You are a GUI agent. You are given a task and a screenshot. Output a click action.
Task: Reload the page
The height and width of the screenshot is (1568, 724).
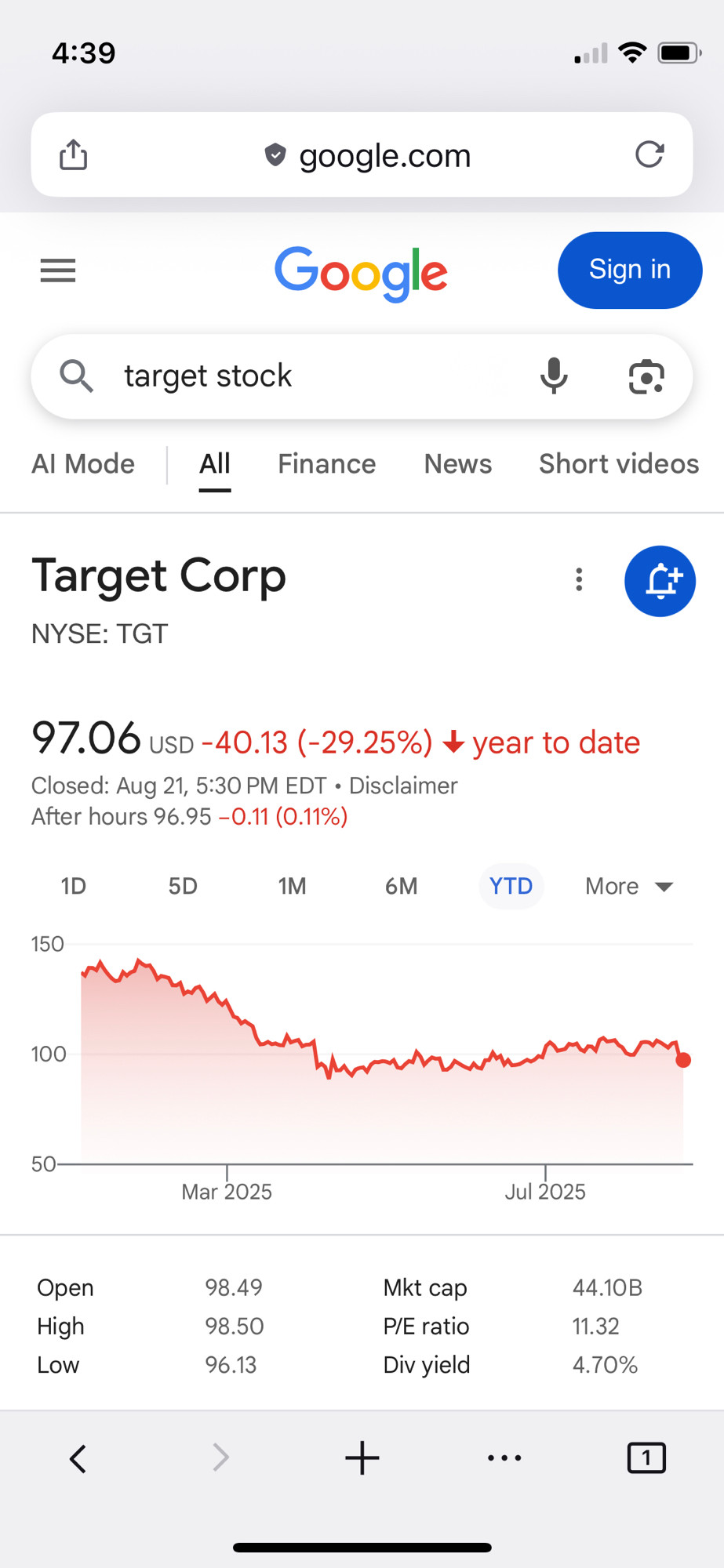[x=649, y=154]
